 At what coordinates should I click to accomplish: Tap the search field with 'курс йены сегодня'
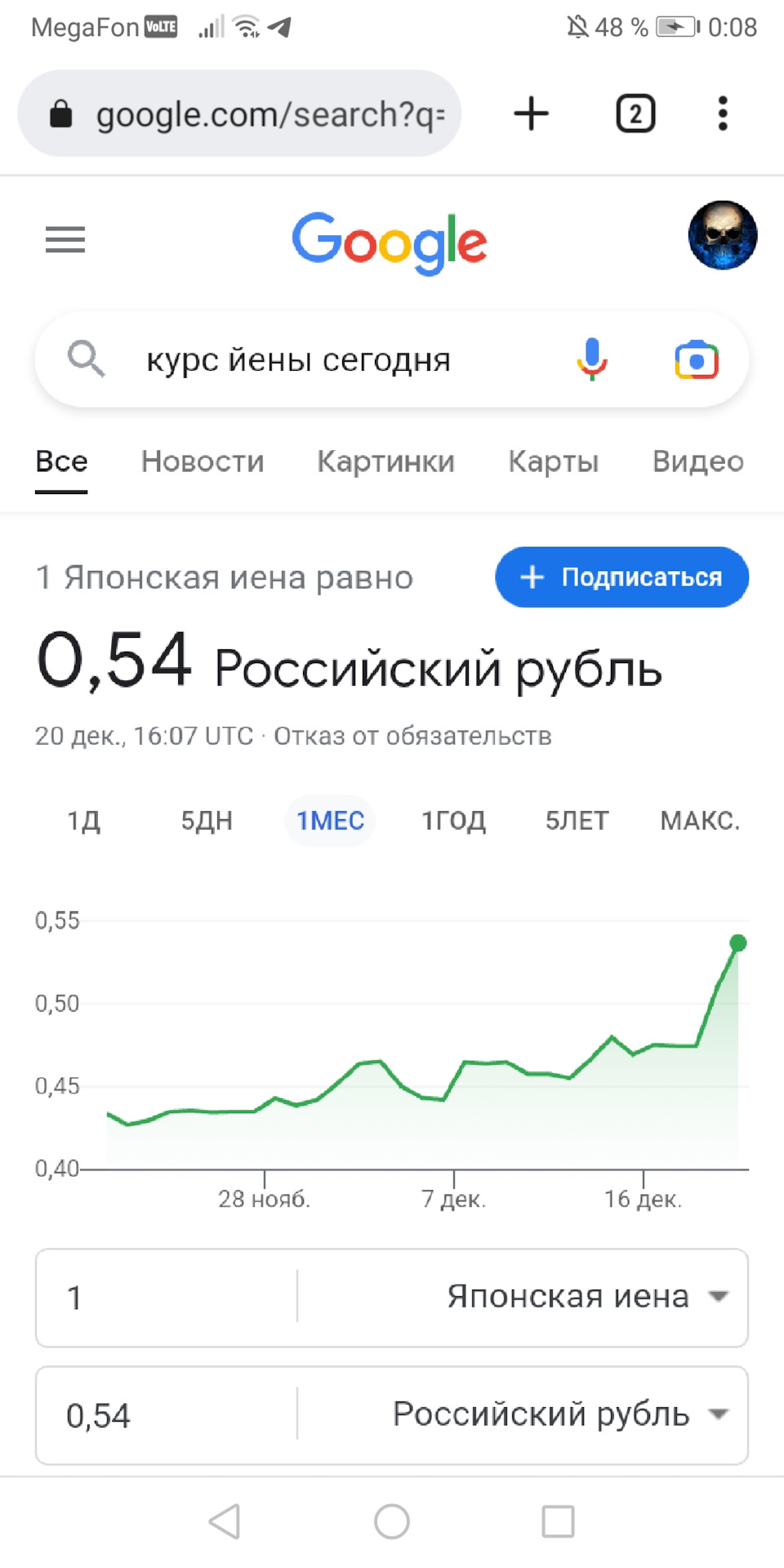[298, 360]
